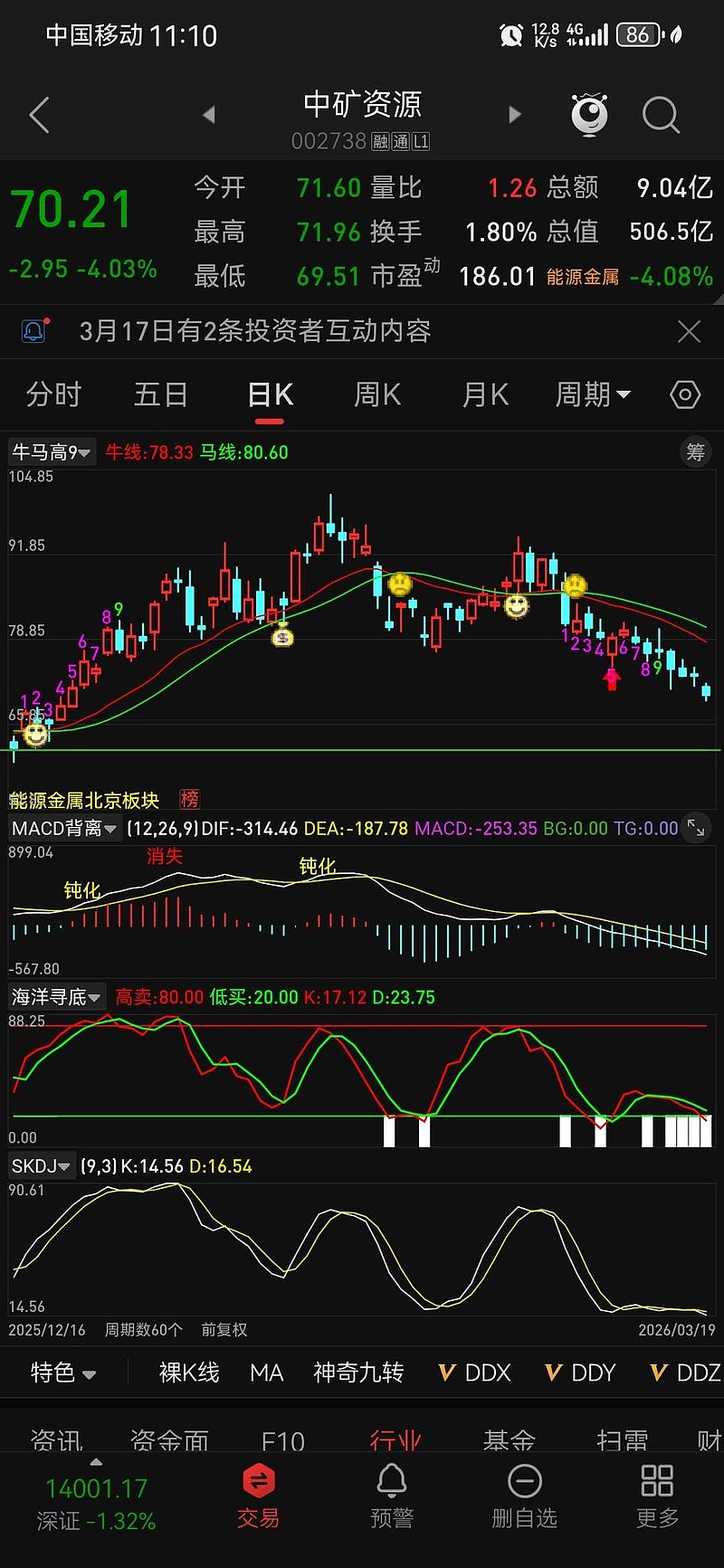Tap 删自选 to remove from watchlist
The height and width of the screenshot is (1568, 724).
(523, 1493)
